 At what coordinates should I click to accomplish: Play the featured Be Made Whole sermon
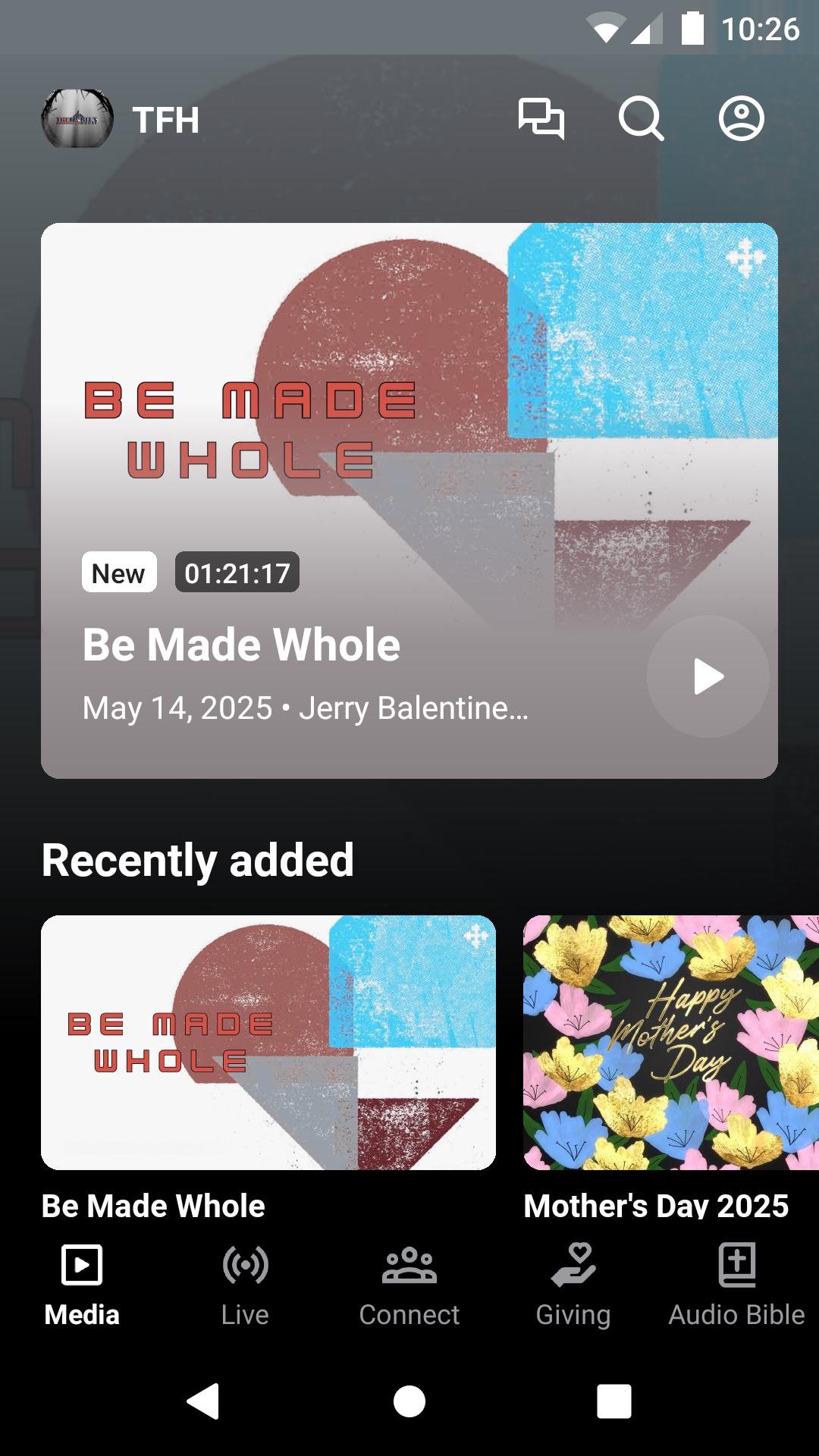708,676
